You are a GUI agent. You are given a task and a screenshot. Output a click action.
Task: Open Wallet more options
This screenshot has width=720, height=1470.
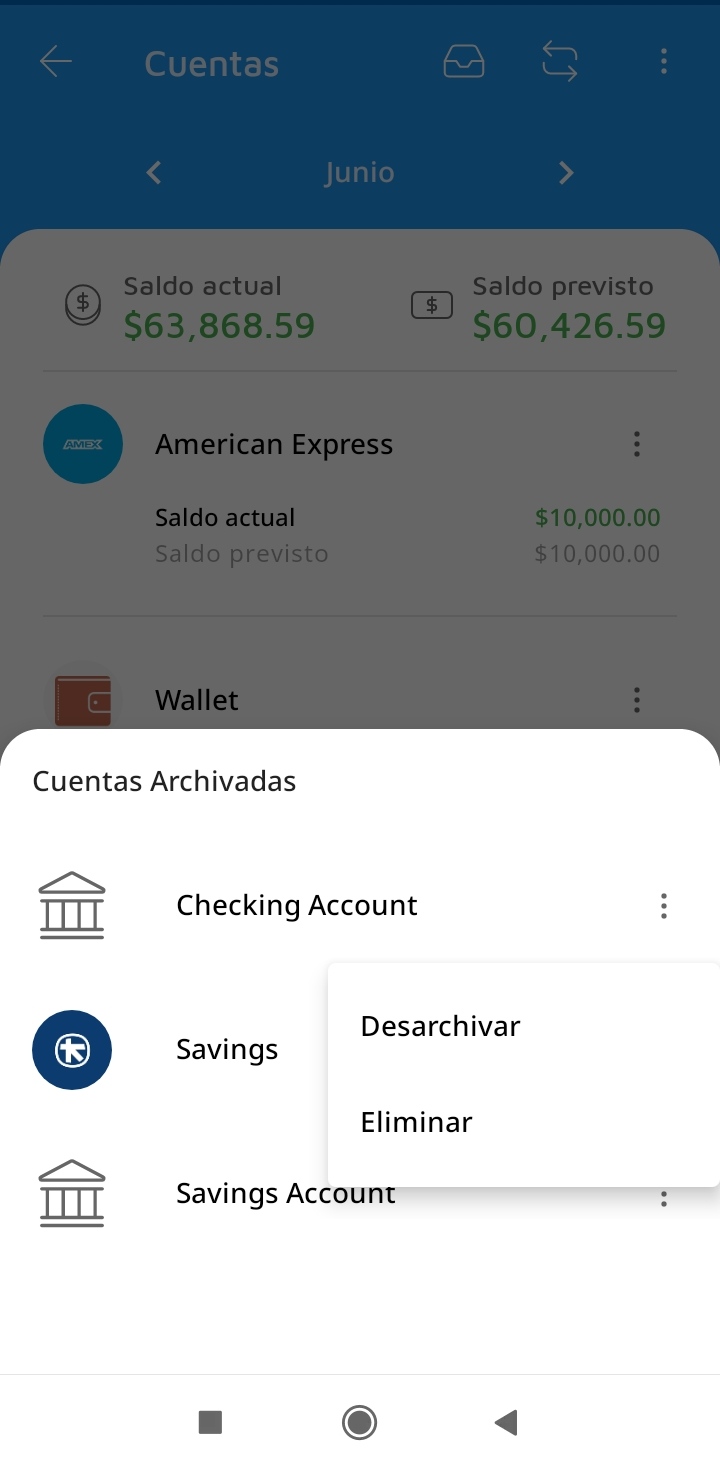[636, 700]
